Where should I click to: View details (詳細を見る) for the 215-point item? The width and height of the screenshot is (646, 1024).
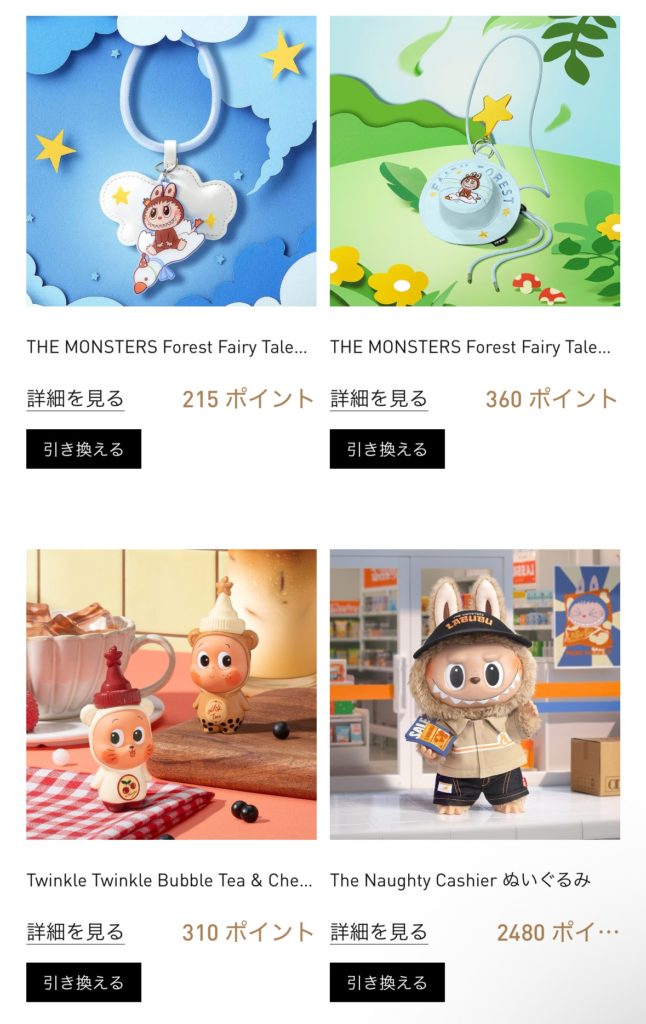click(x=76, y=399)
